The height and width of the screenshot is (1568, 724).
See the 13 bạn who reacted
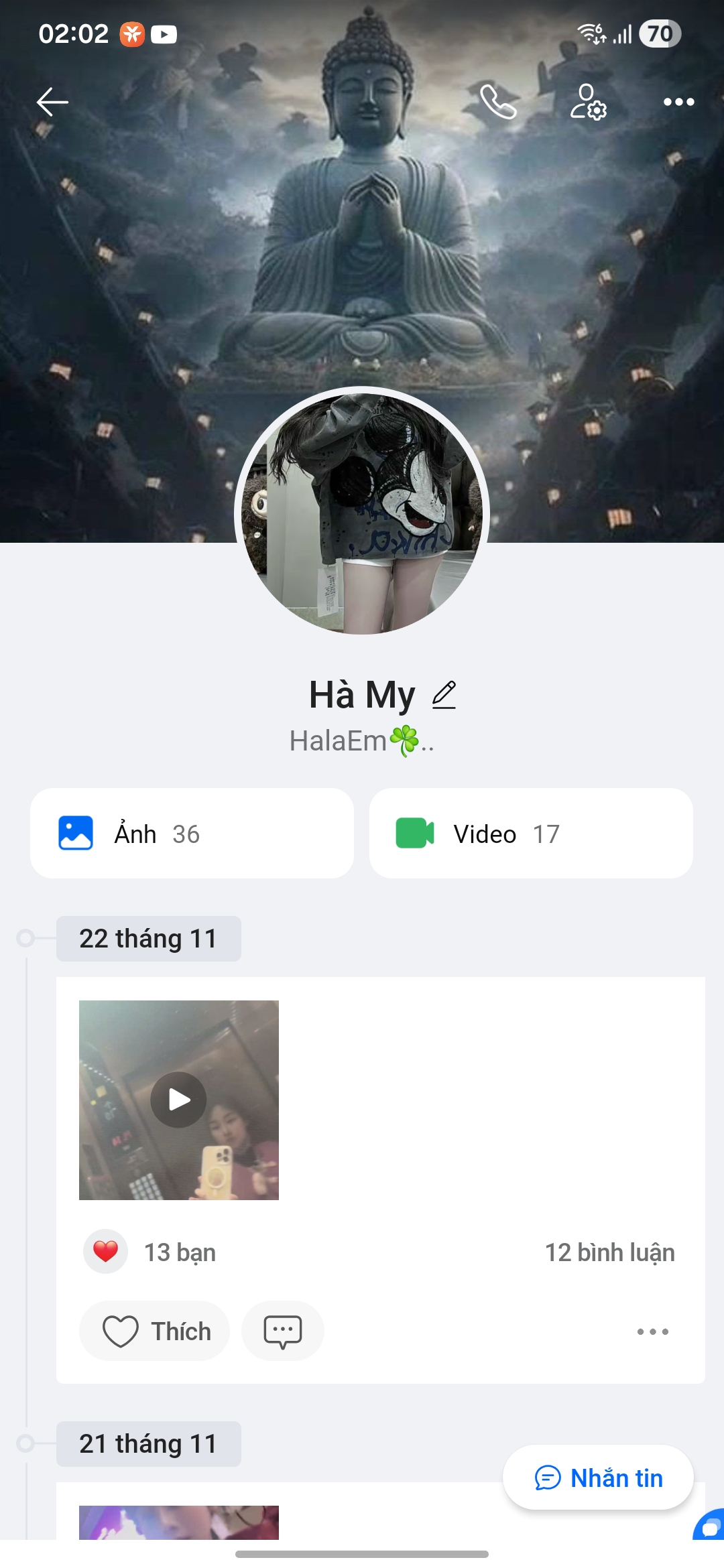coord(180,1252)
